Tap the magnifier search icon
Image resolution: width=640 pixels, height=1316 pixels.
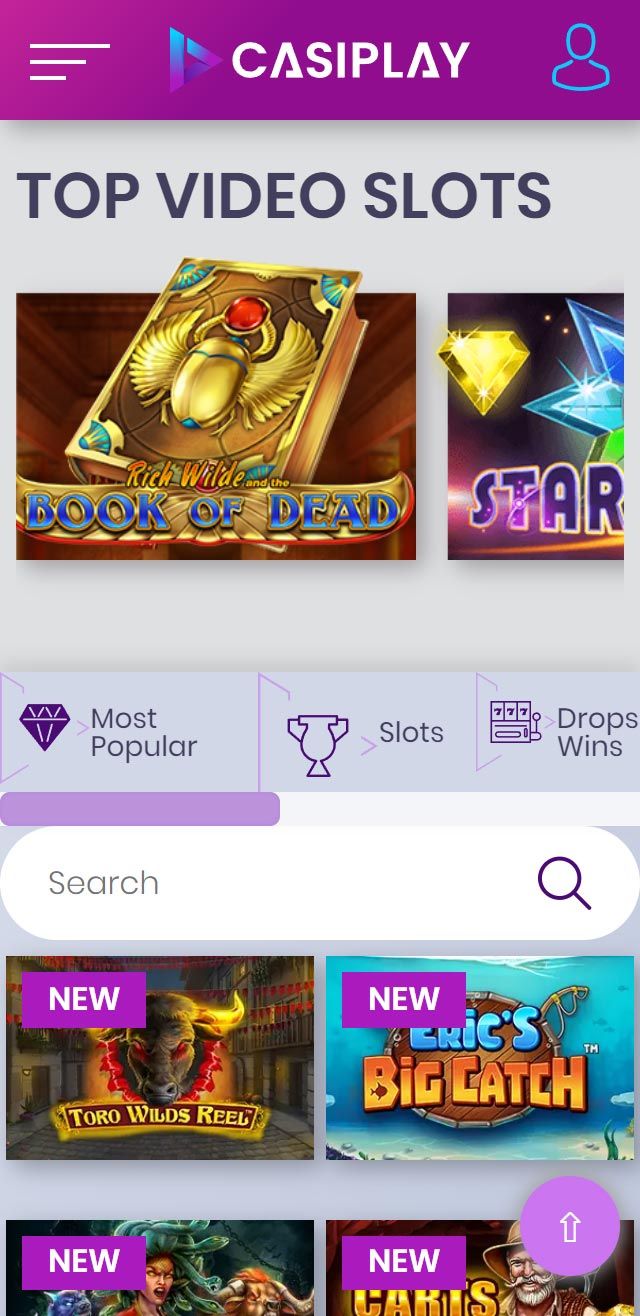tap(565, 883)
